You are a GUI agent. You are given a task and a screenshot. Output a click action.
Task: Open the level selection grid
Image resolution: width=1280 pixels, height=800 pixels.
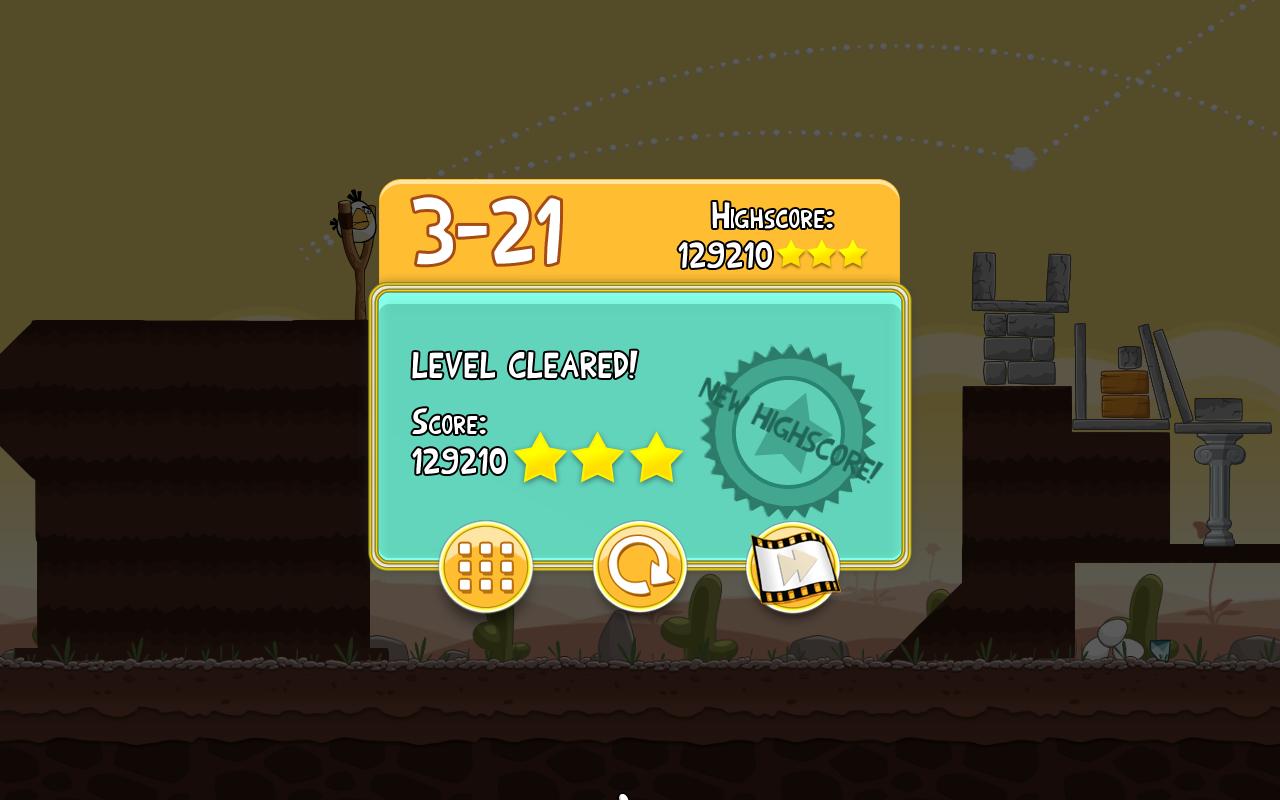tap(486, 567)
